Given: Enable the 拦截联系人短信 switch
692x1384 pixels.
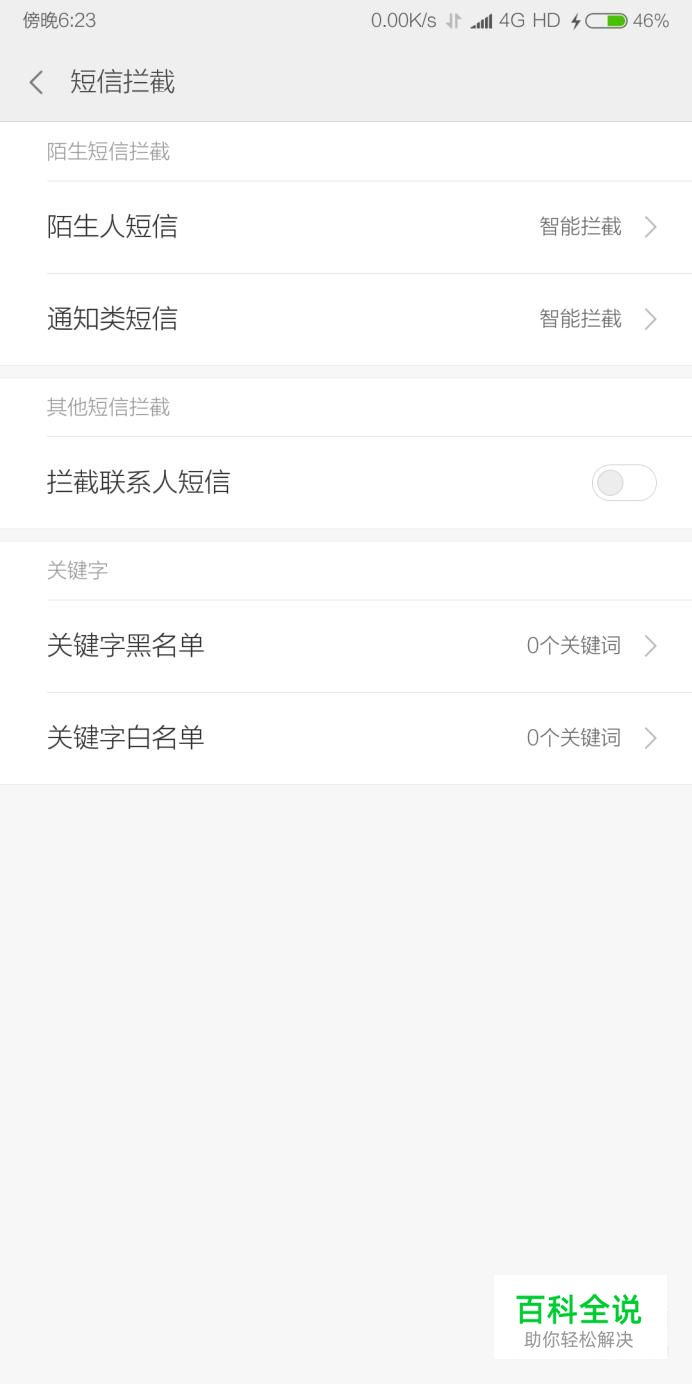Looking at the screenshot, I should (624, 483).
